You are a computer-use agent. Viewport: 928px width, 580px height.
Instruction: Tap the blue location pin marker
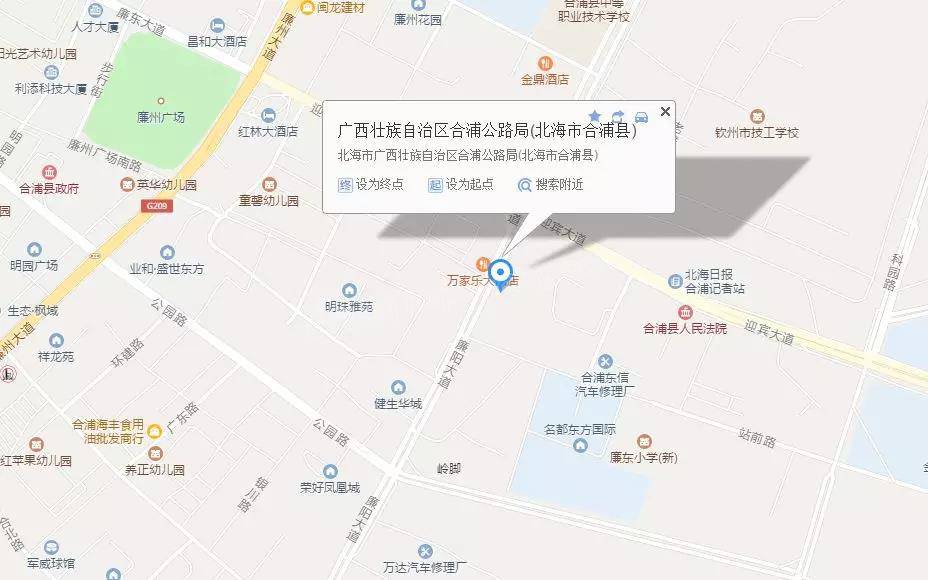[x=502, y=273]
